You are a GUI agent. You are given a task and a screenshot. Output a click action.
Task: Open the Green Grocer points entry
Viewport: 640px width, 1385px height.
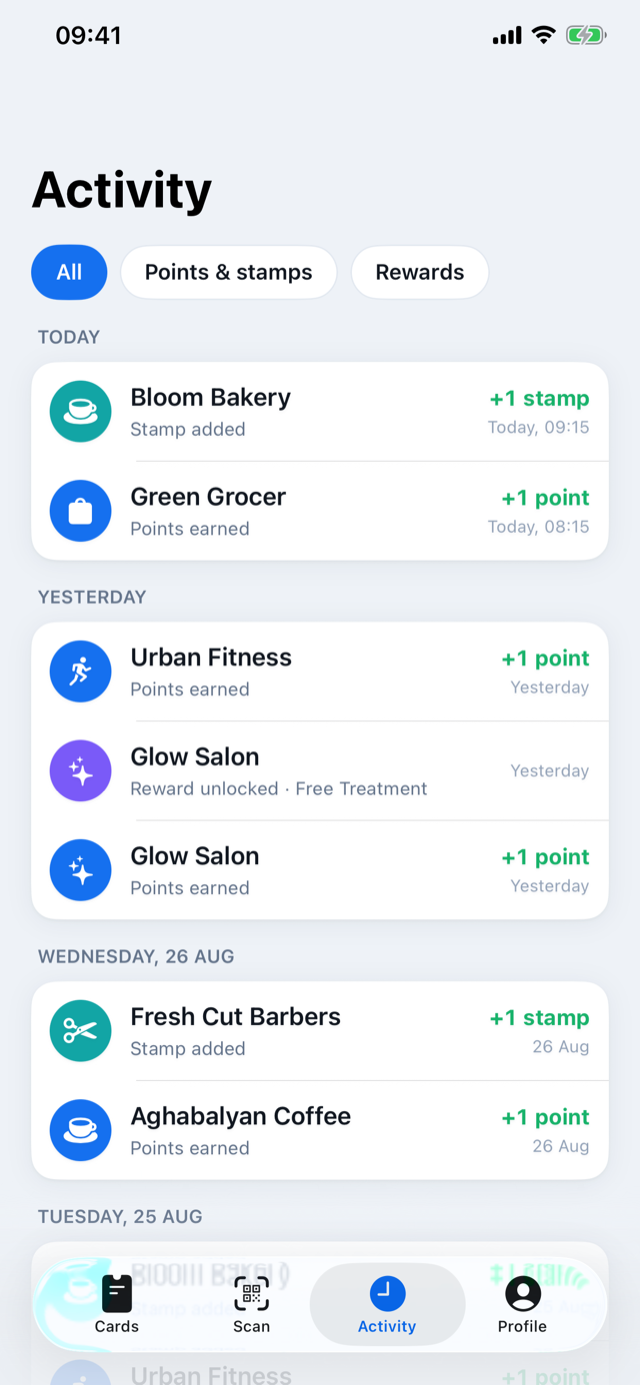tap(320, 511)
